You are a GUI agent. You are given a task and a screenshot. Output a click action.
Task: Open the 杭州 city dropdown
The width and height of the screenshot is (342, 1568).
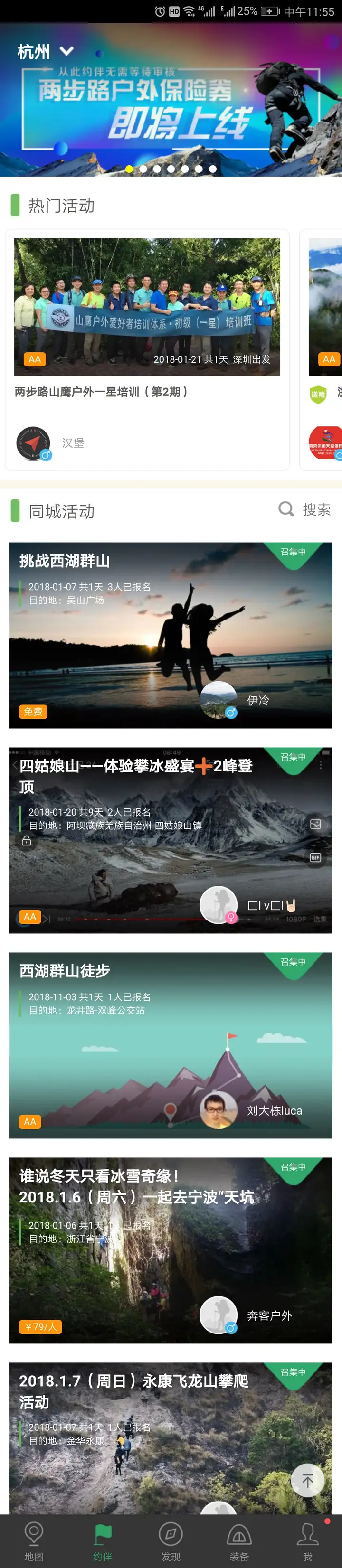(x=46, y=52)
